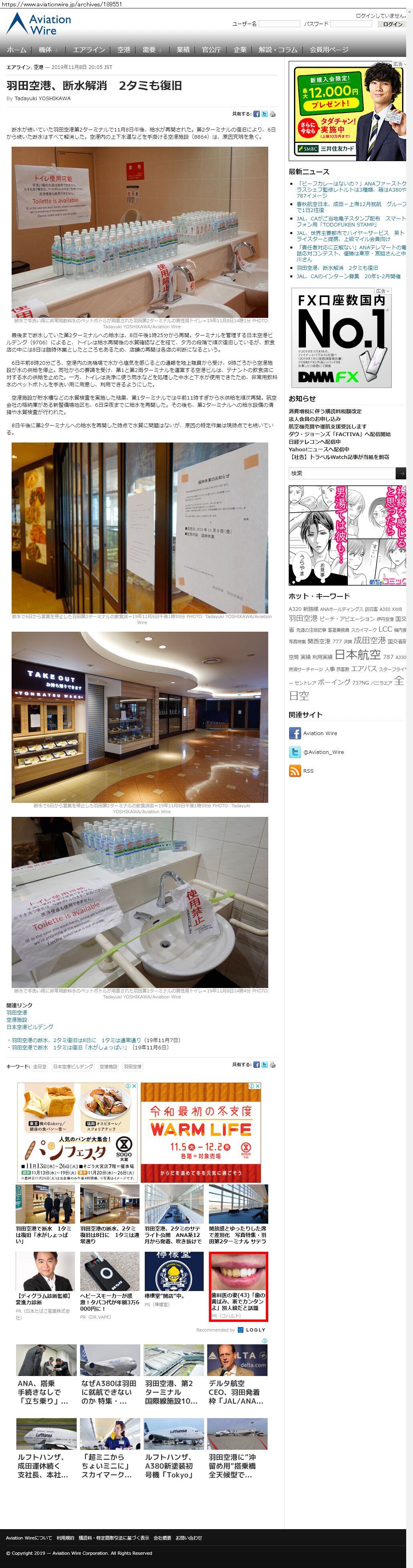Open the 会員用ページ navigation tab
413x1568 pixels.
(329, 50)
